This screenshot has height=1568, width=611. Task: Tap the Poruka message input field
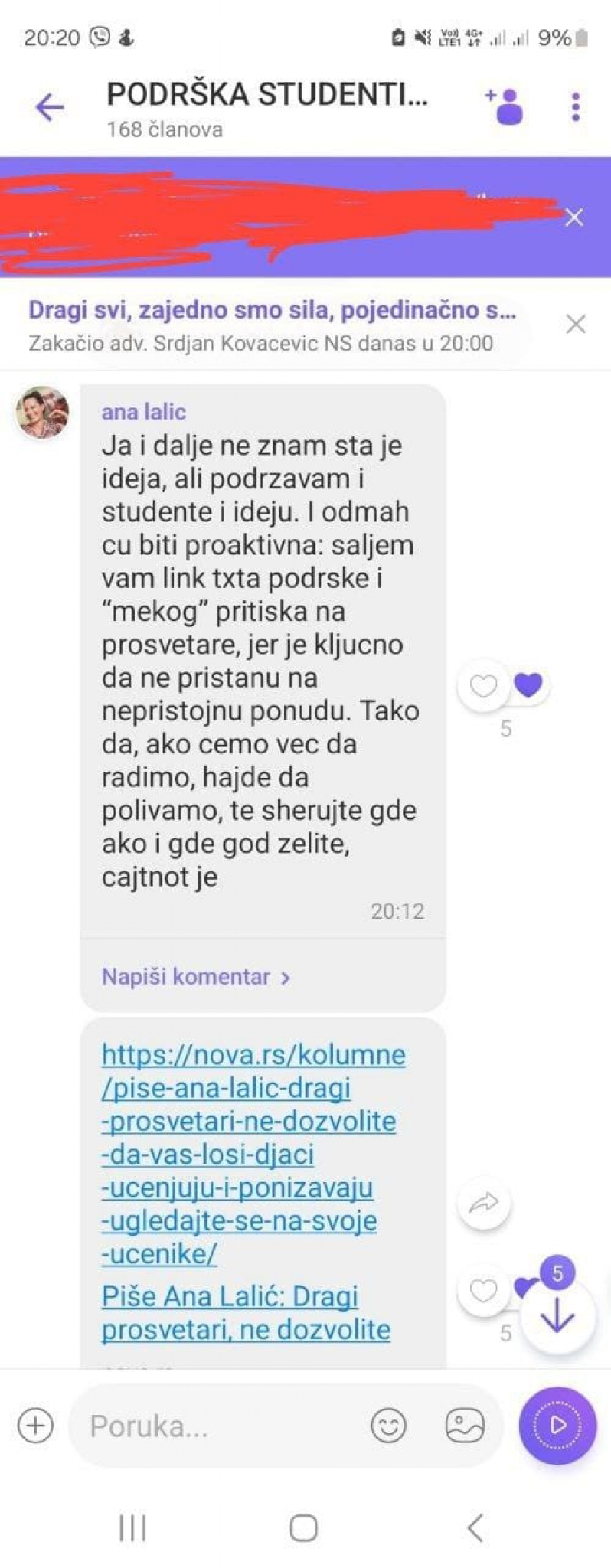click(x=191, y=1426)
